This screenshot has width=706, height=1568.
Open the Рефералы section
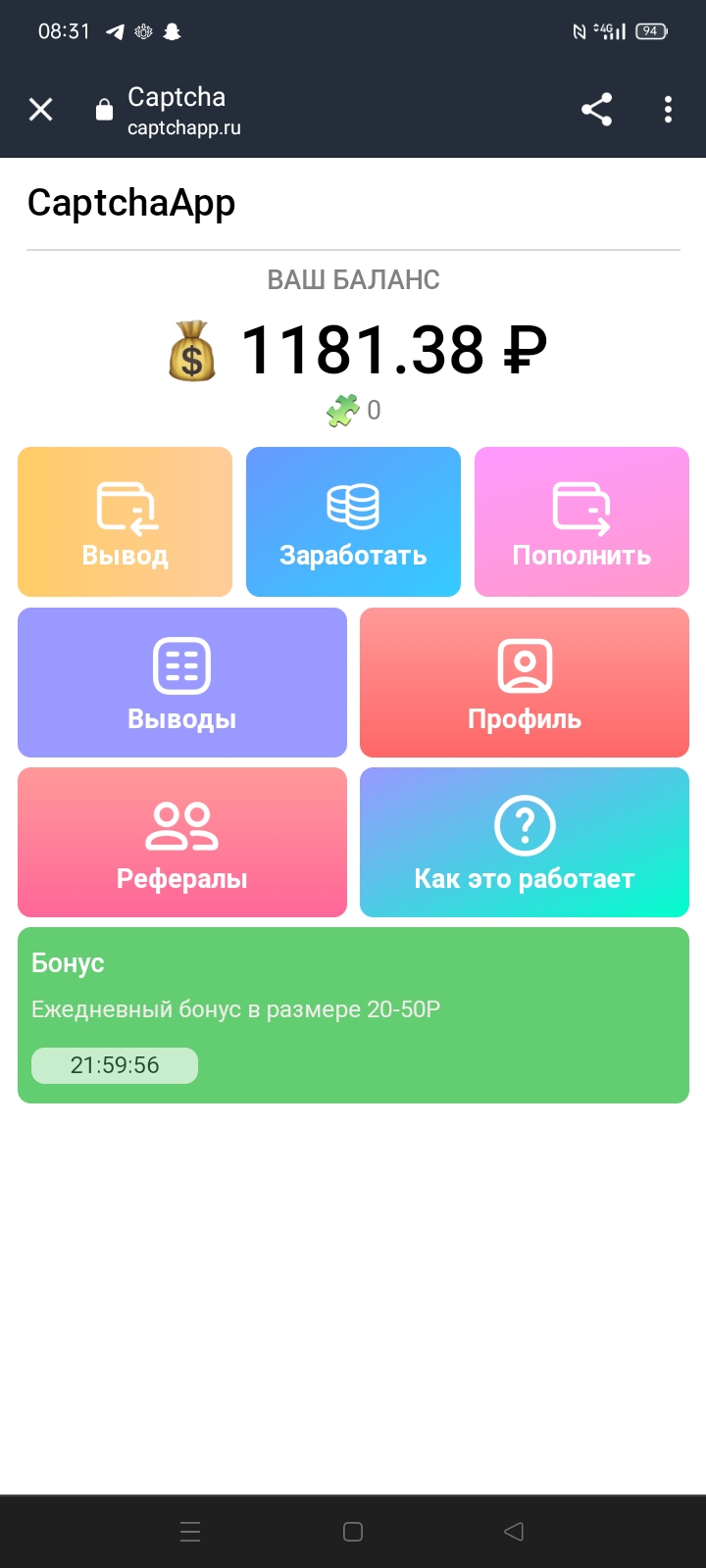[182, 842]
